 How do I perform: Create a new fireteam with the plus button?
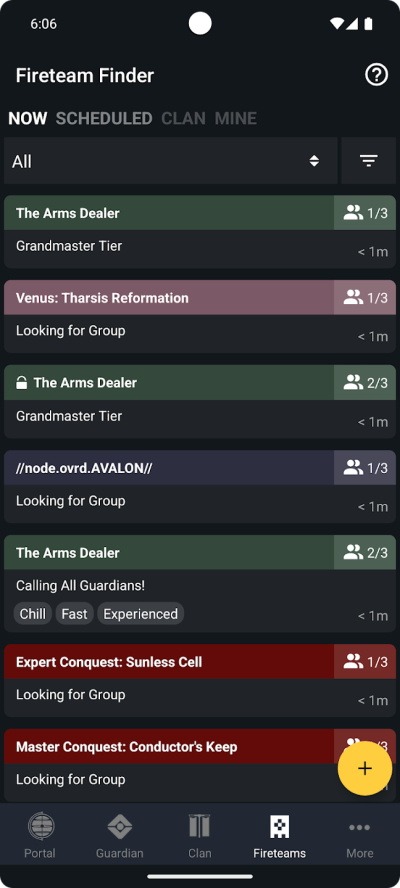click(x=365, y=768)
